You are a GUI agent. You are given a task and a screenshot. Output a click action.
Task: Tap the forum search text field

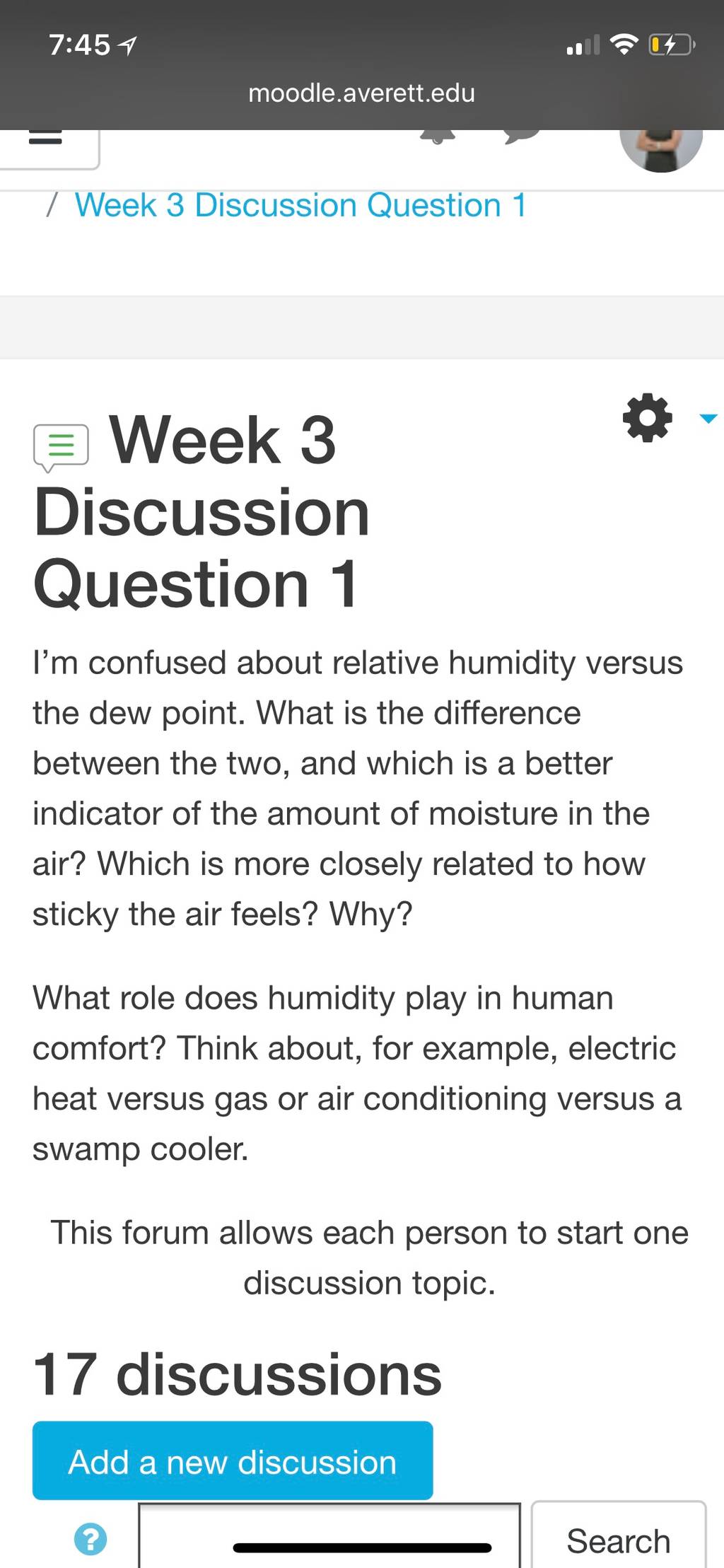(x=329, y=1536)
